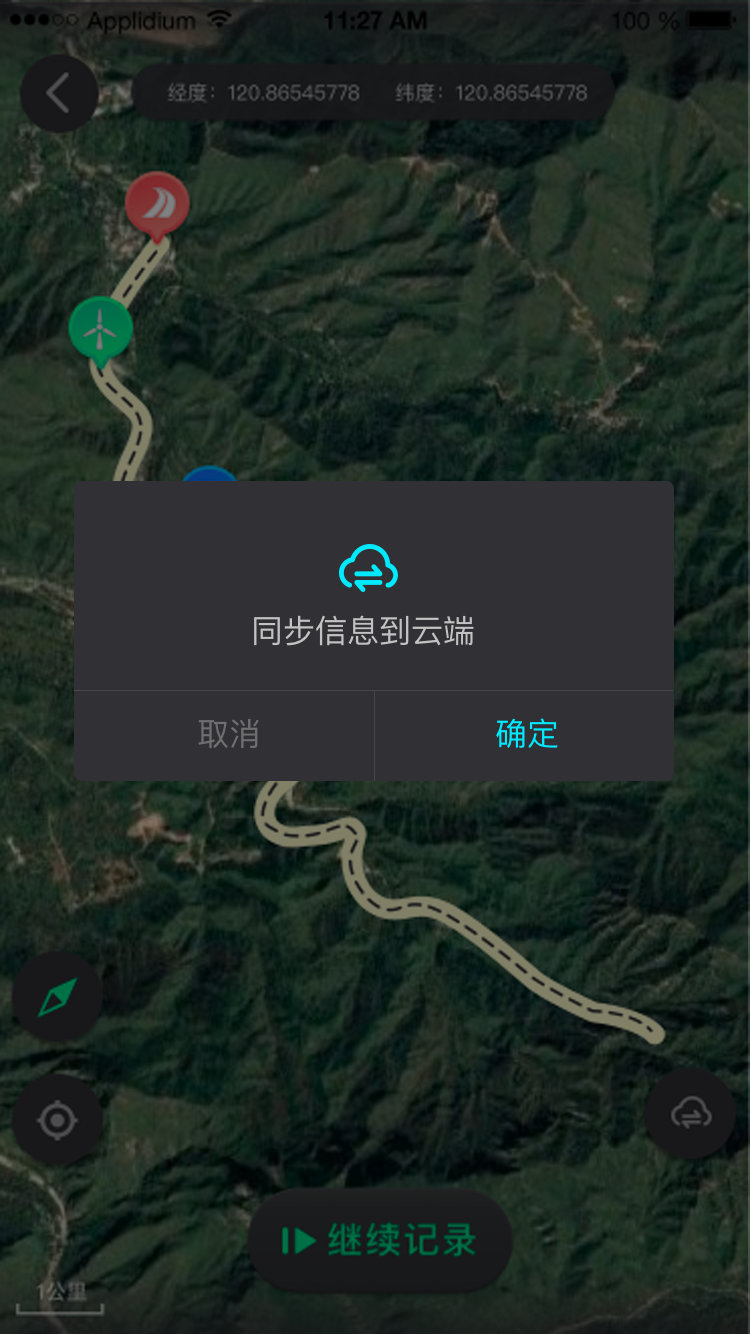This screenshot has width=750, height=1334.
Task: Tap the compass button
Action: [57, 997]
